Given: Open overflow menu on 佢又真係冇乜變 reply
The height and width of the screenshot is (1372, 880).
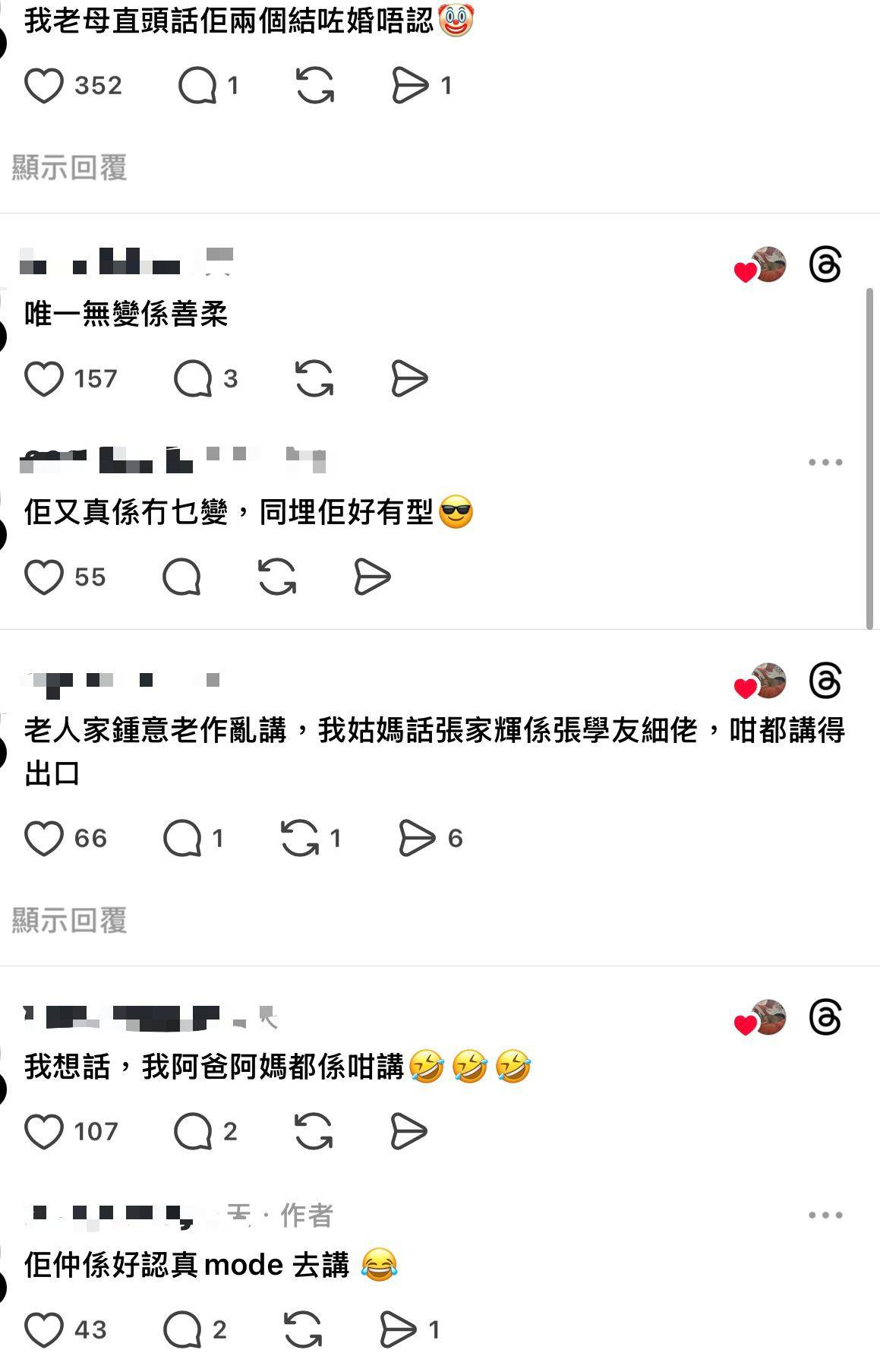Looking at the screenshot, I should point(825,462).
